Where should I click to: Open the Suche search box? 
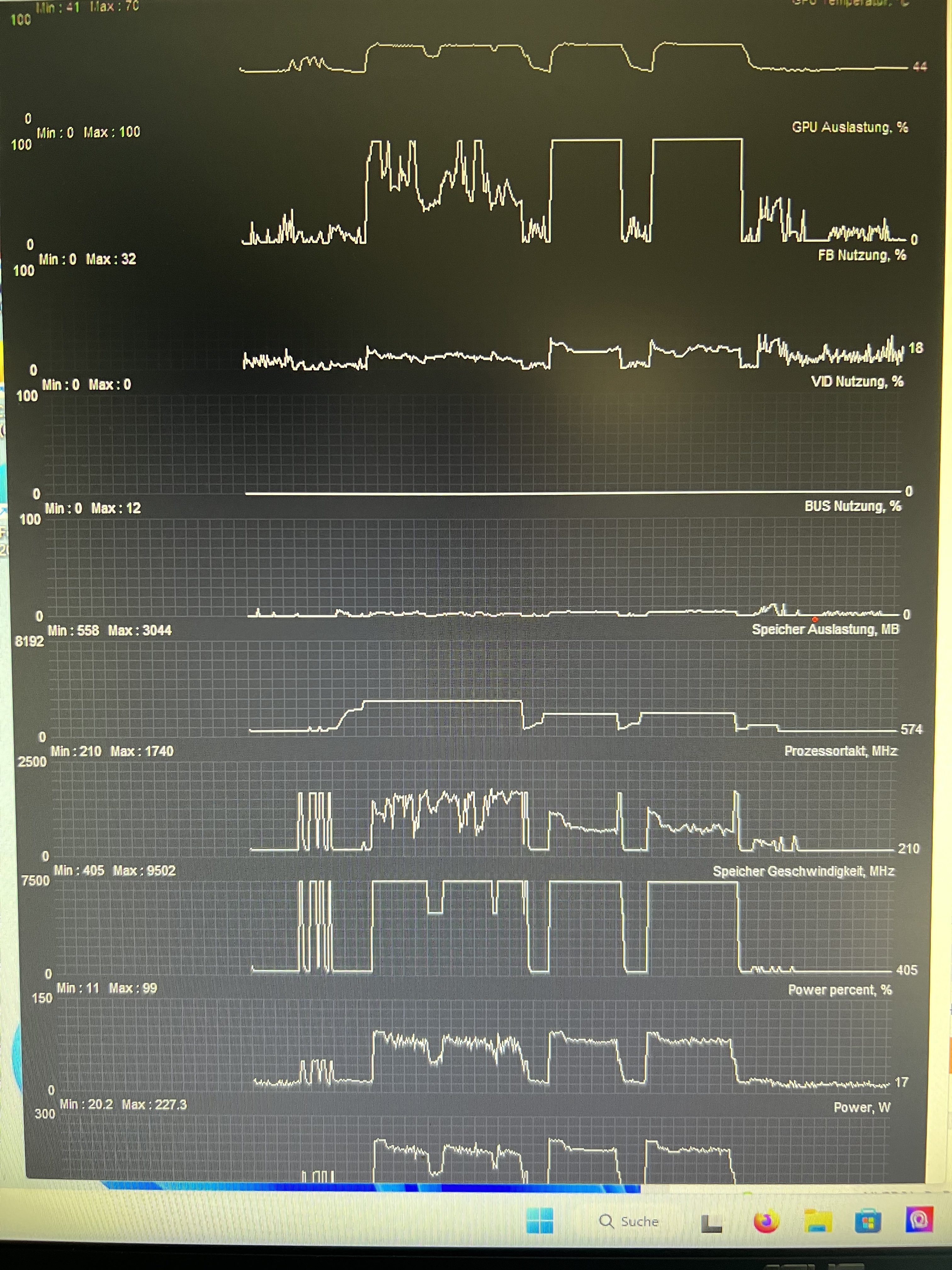[x=629, y=1221]
